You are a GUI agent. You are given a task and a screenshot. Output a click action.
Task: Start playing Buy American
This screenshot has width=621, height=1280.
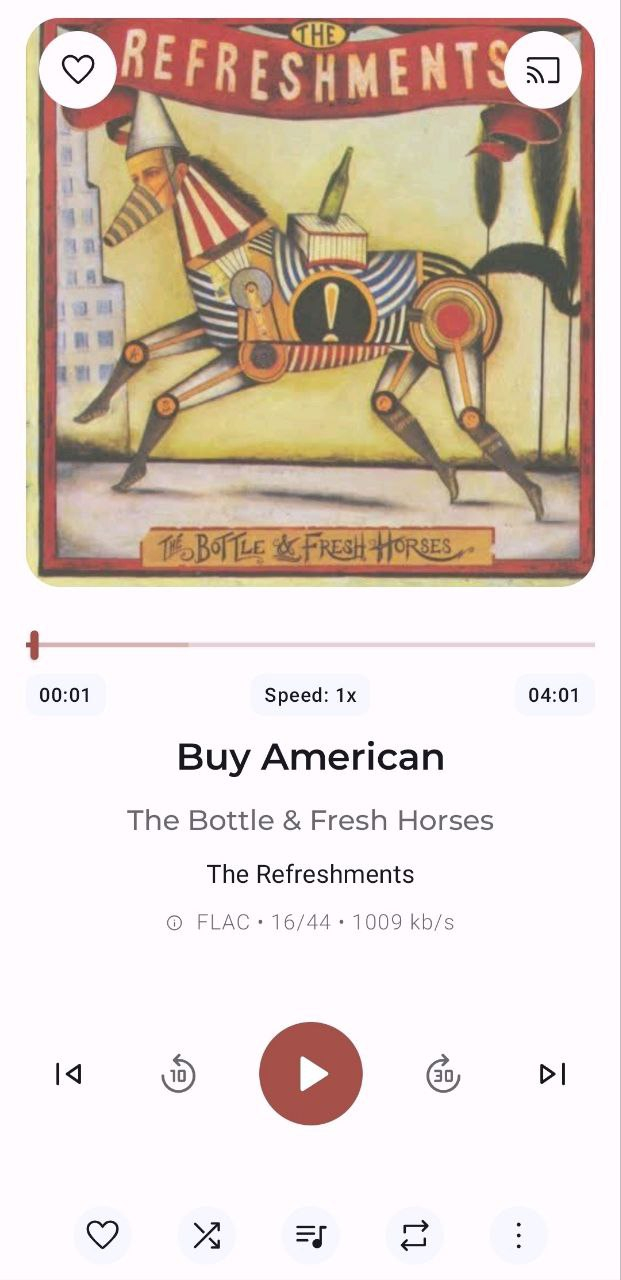pos(310,1074)
